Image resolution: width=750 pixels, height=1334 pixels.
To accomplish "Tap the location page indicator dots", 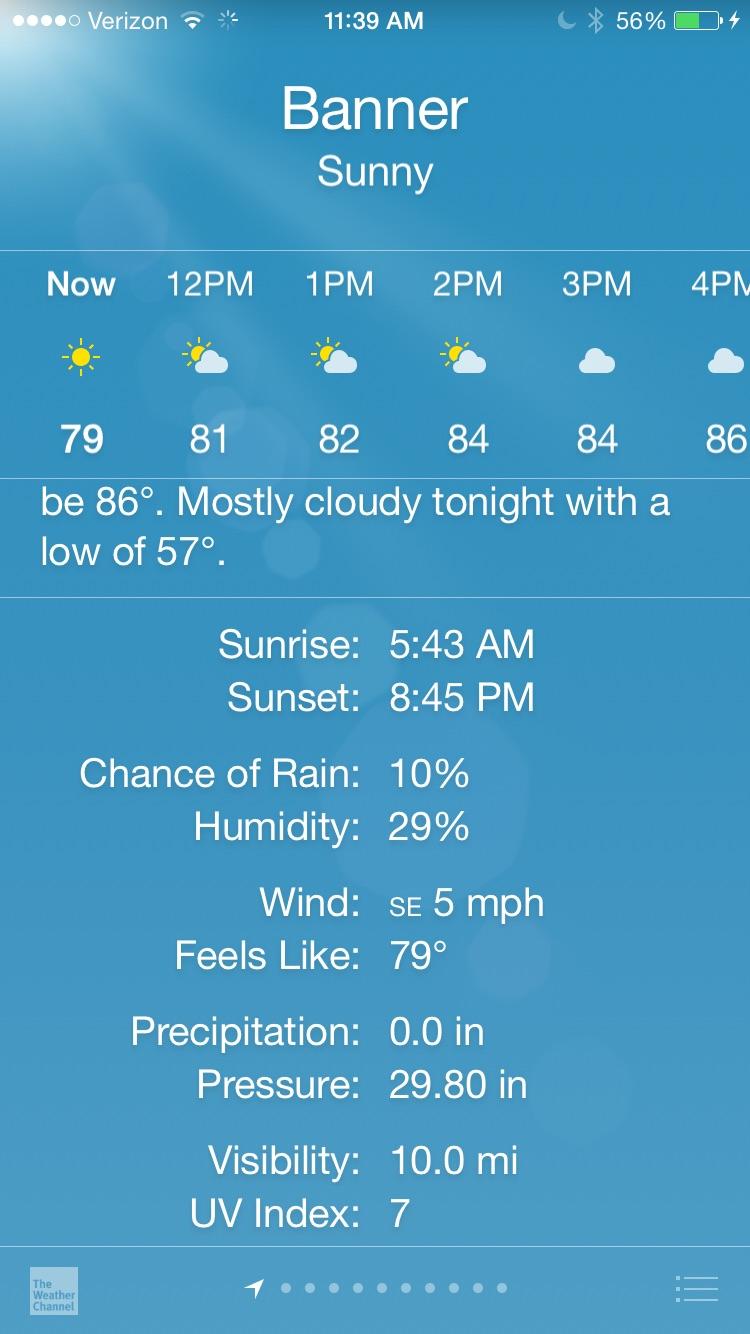I will point(377,1288).
